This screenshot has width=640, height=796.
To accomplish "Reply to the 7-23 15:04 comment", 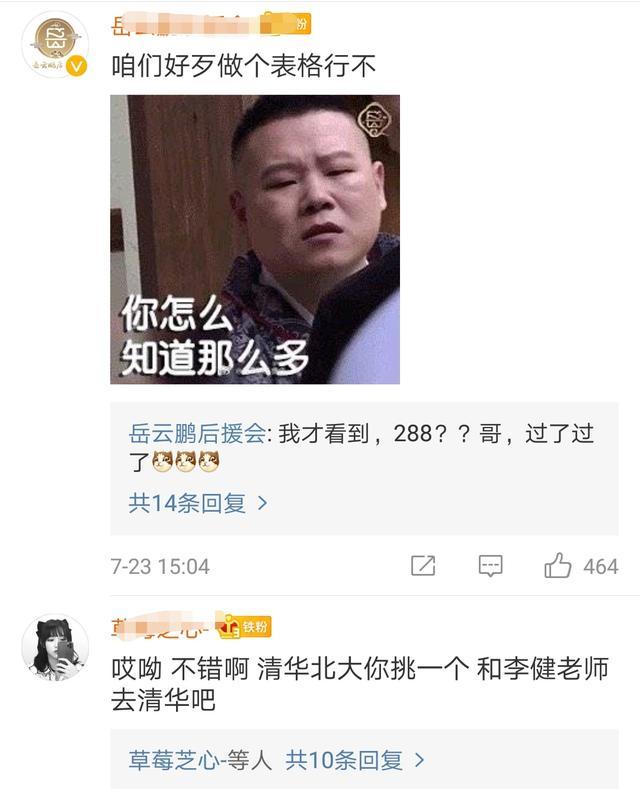I will click(x=490, y=566).
